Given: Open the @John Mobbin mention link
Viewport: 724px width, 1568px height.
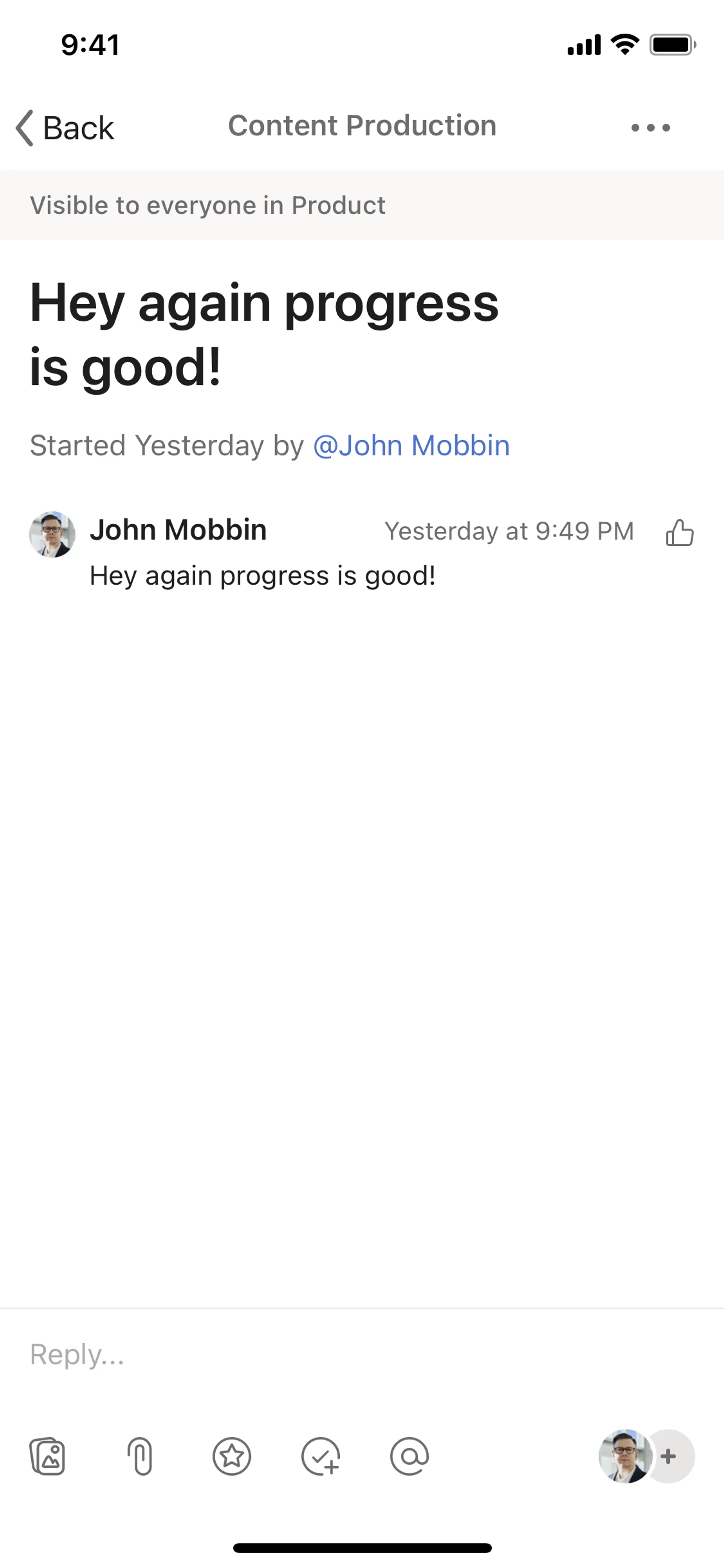Looking at the screenshot, I should [411, 445].
